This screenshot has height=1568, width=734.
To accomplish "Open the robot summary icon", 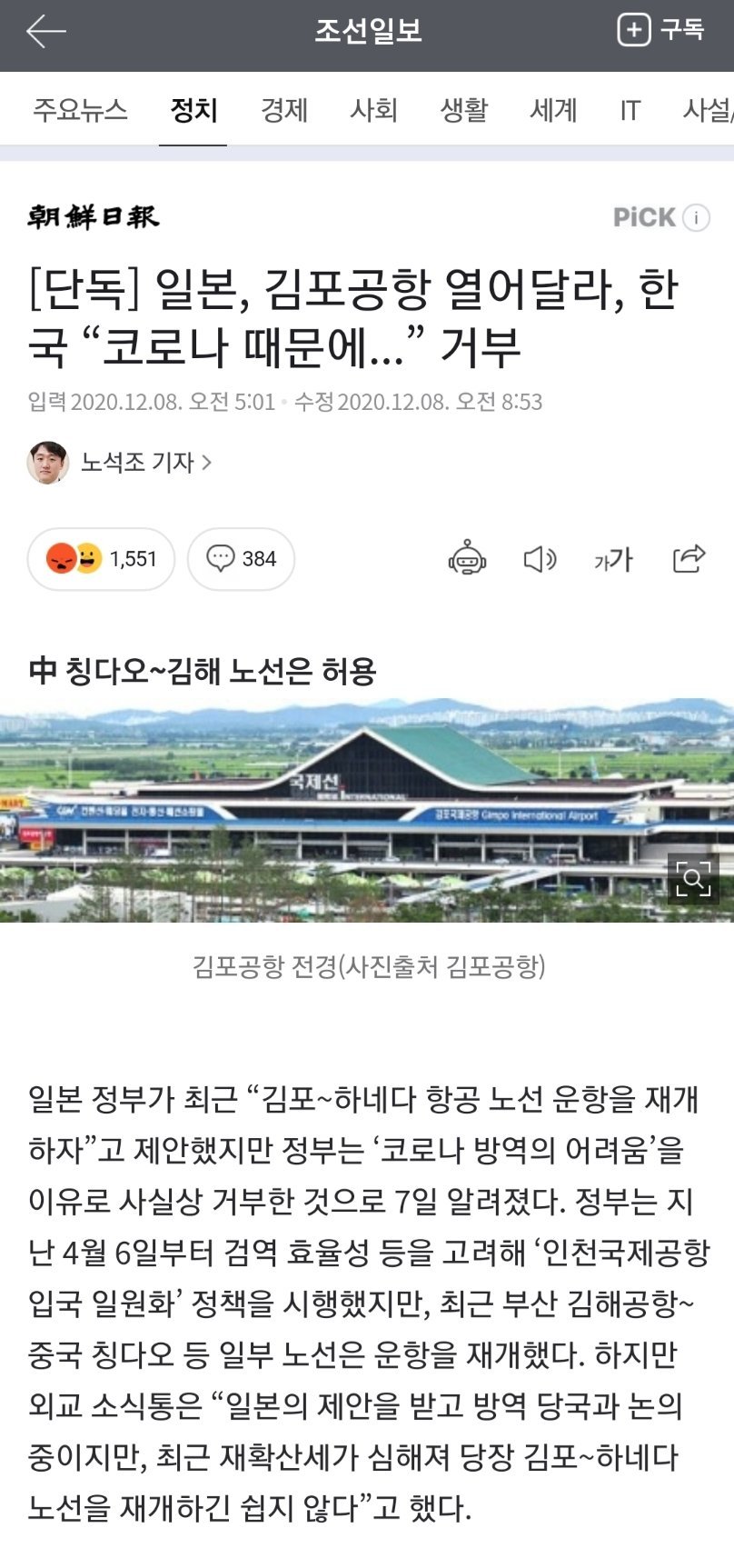I will click(x=467, y=558).
